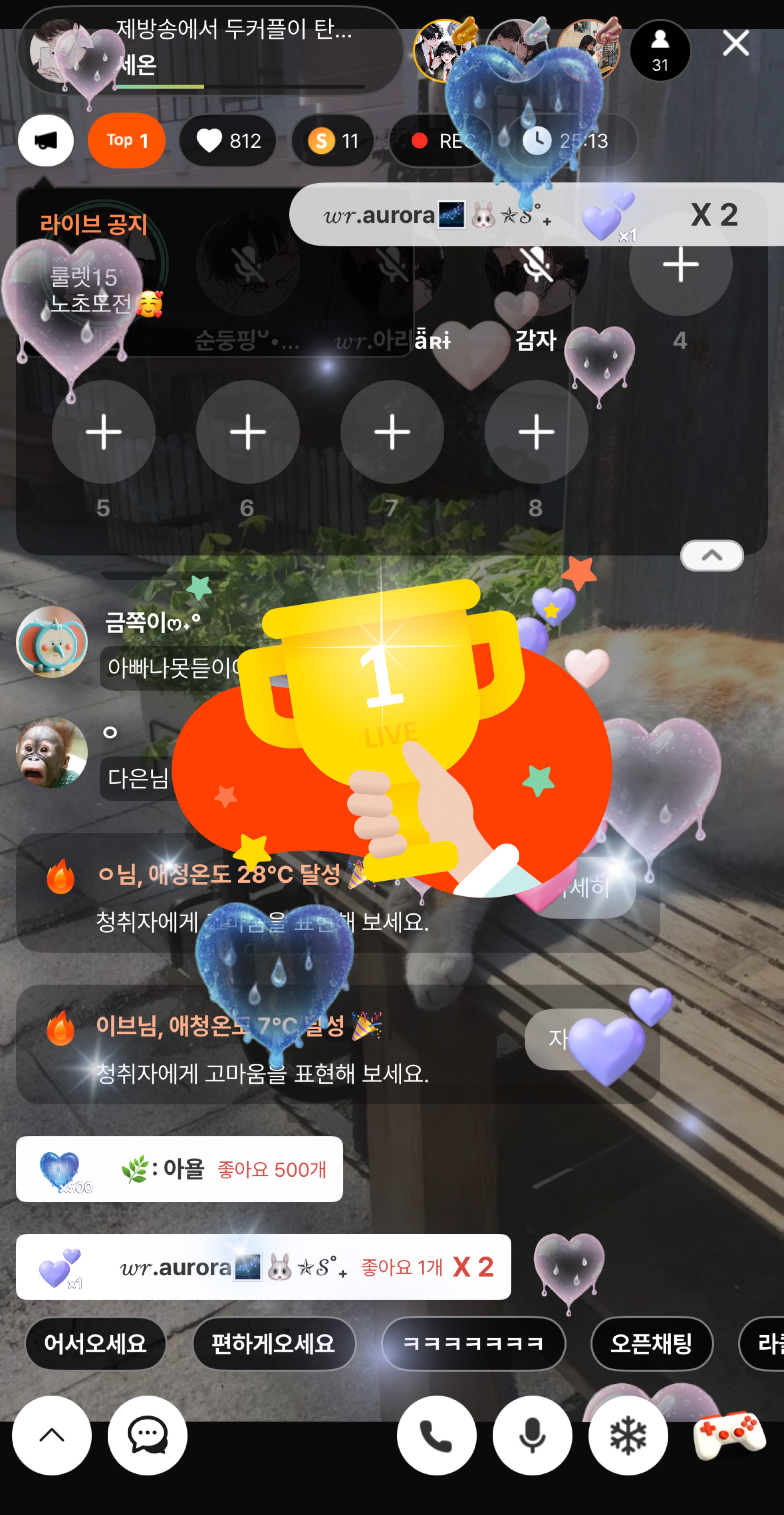Collapse the speaker seat panel
Viewport: 784px width, 1515px height.
pyautogui.click(x=712, y=555)
